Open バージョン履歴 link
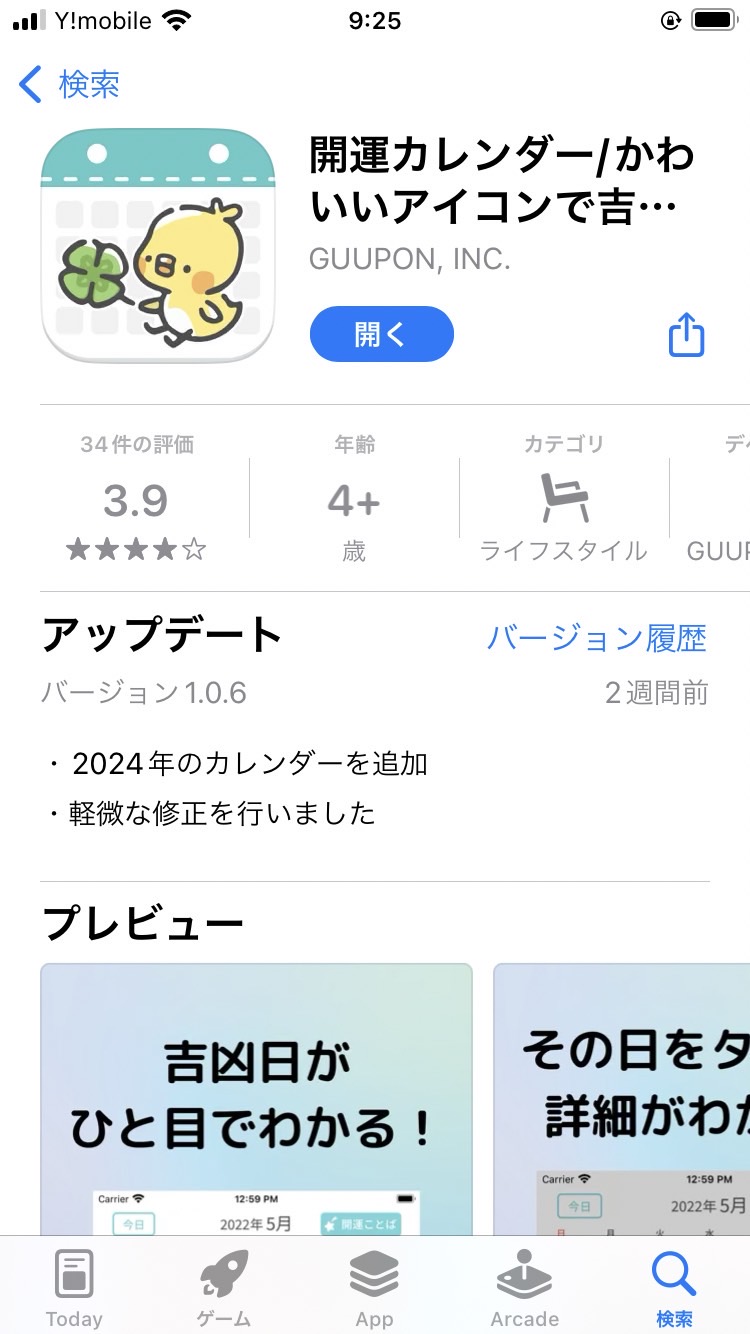Screen dimensions: 750x1334 [x=596, y=638]
